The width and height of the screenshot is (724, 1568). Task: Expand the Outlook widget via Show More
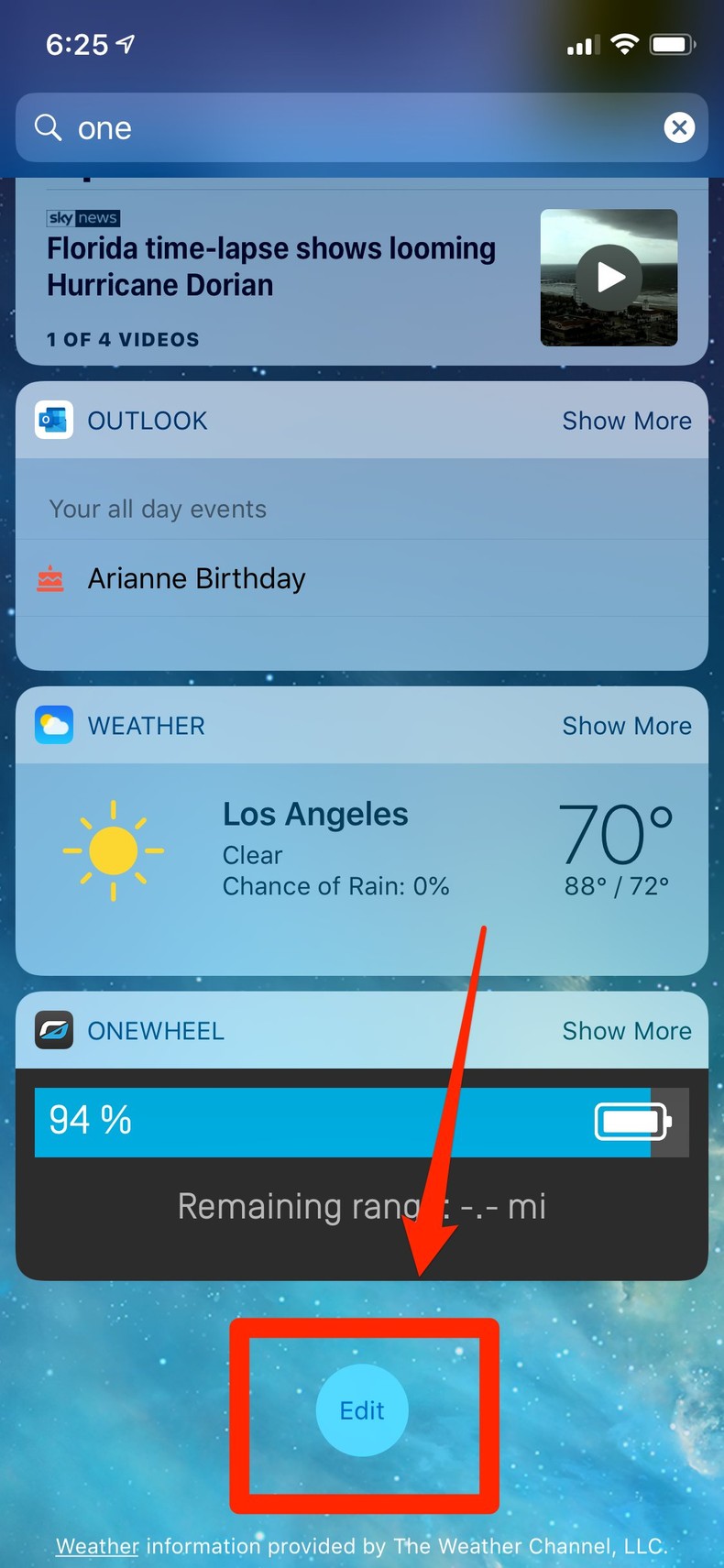point(627,420)
